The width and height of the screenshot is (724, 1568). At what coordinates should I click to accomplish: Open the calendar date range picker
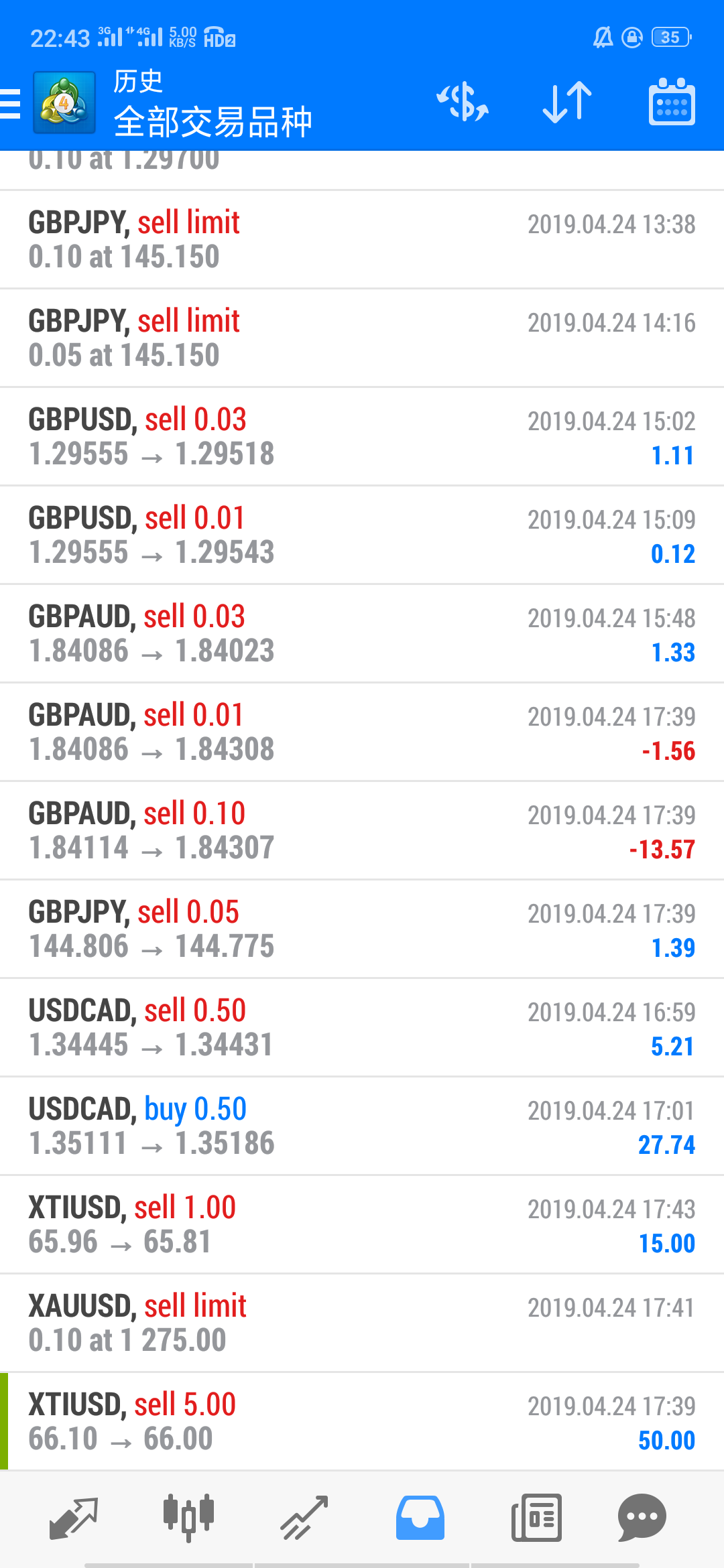pyautogui.click(x=672, y=103)
